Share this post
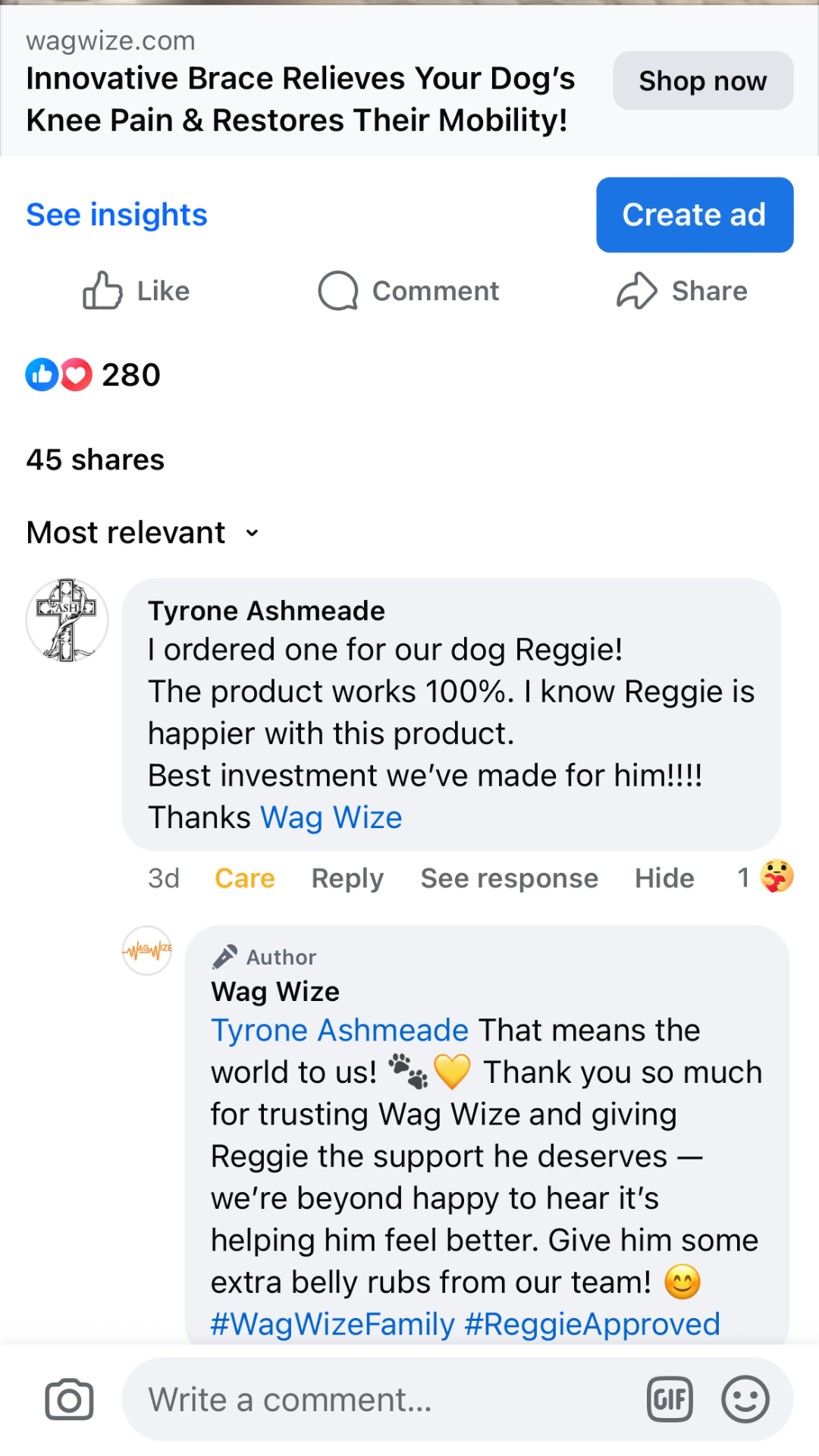The width and height of the screenshot is (819, 1456). click(x=682, y=291)
